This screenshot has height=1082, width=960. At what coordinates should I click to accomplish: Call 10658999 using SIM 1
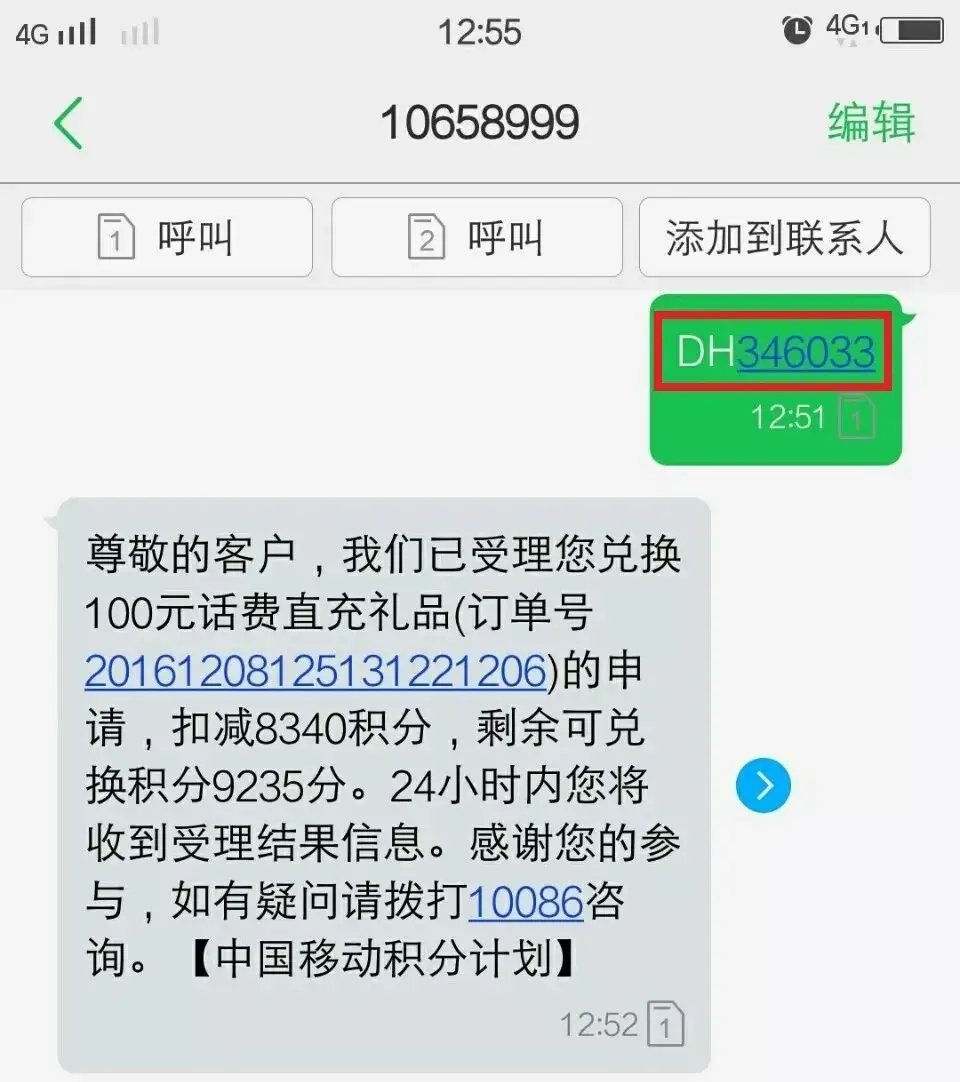167,238
